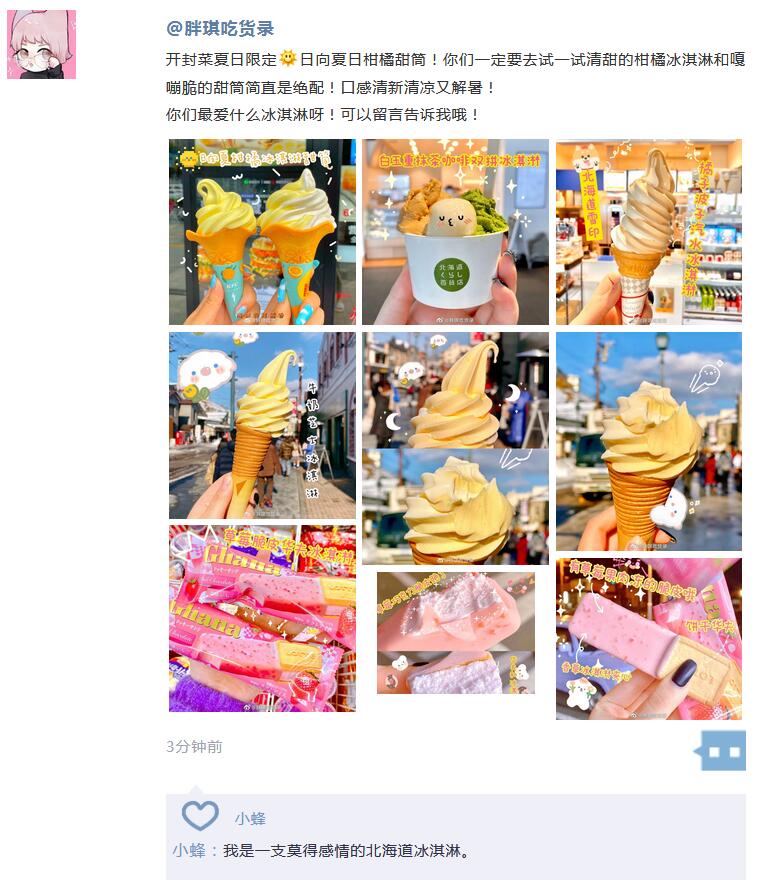View the bitten pink ice cream bar photo

455,633
